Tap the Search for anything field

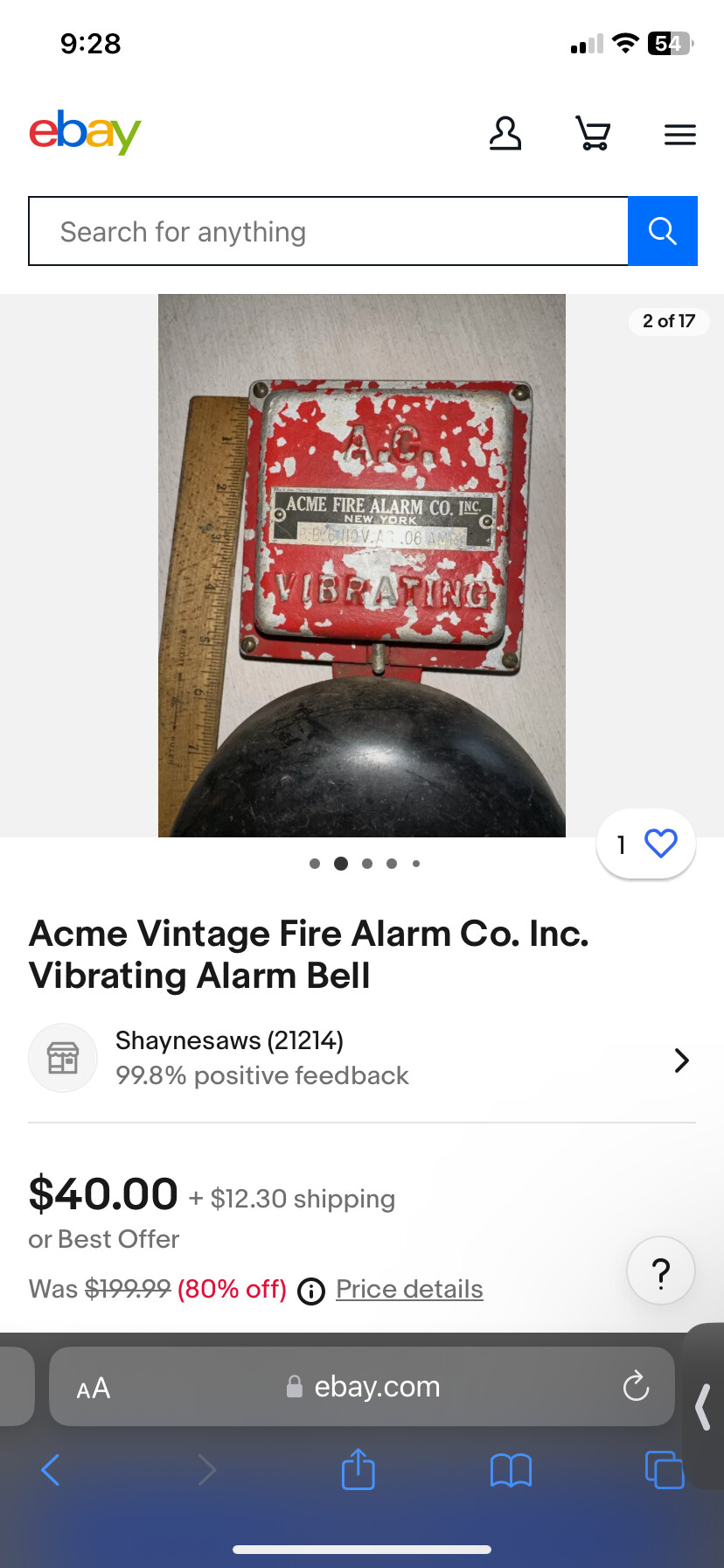click(328, 232)
